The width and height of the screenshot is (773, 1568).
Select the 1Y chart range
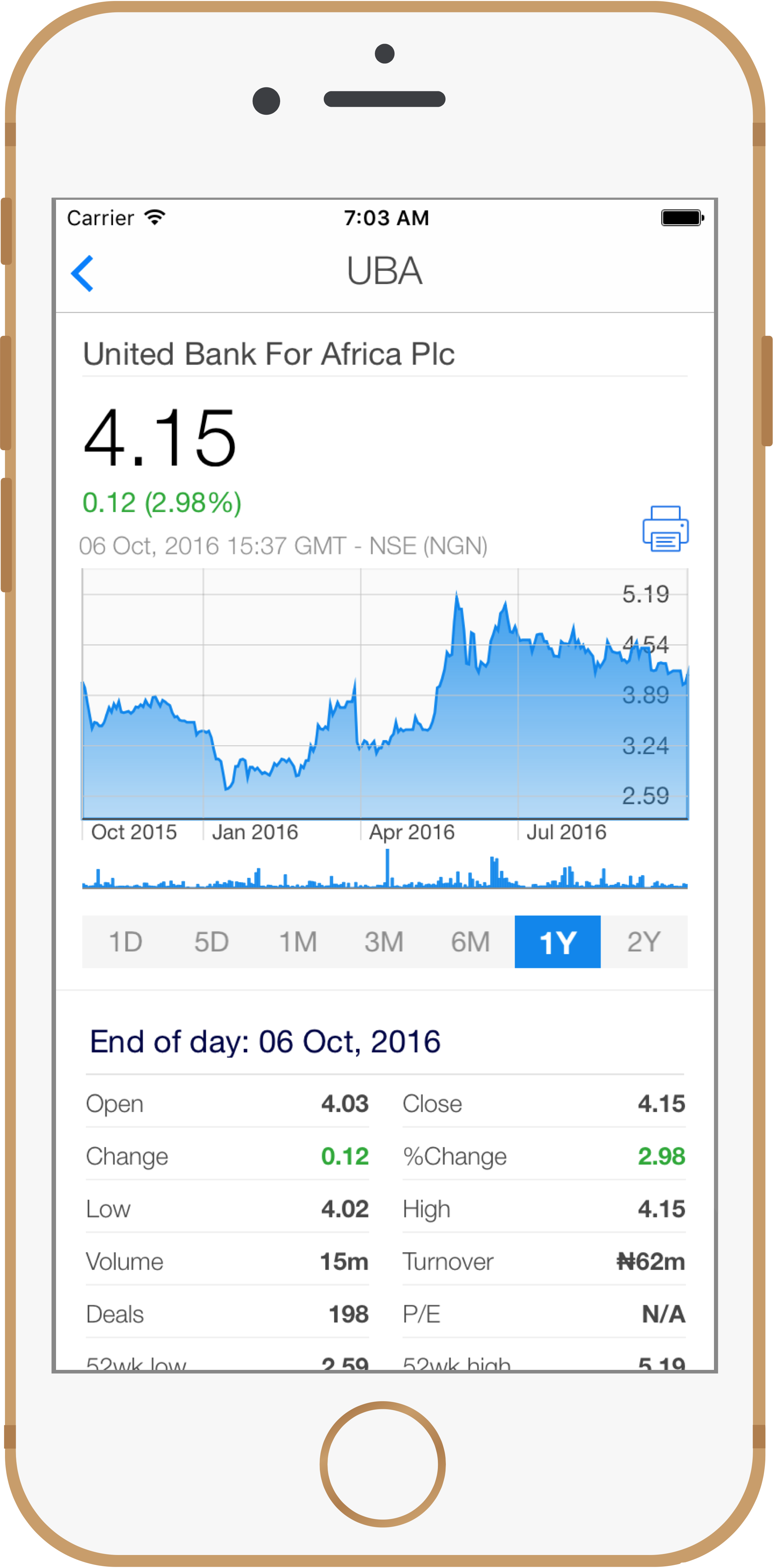[x=558, y=942]
